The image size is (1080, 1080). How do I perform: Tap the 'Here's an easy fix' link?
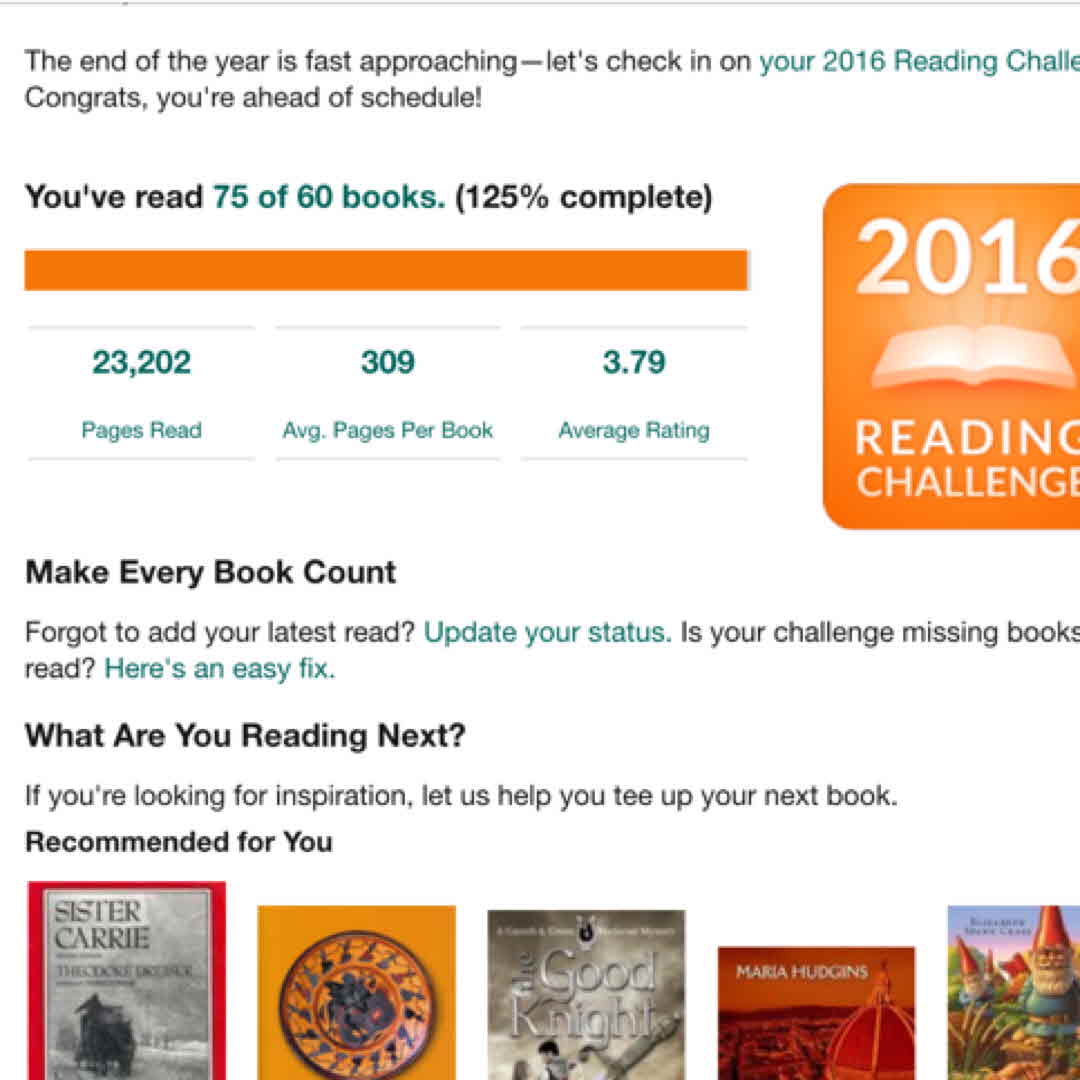[x=220, y=669]
